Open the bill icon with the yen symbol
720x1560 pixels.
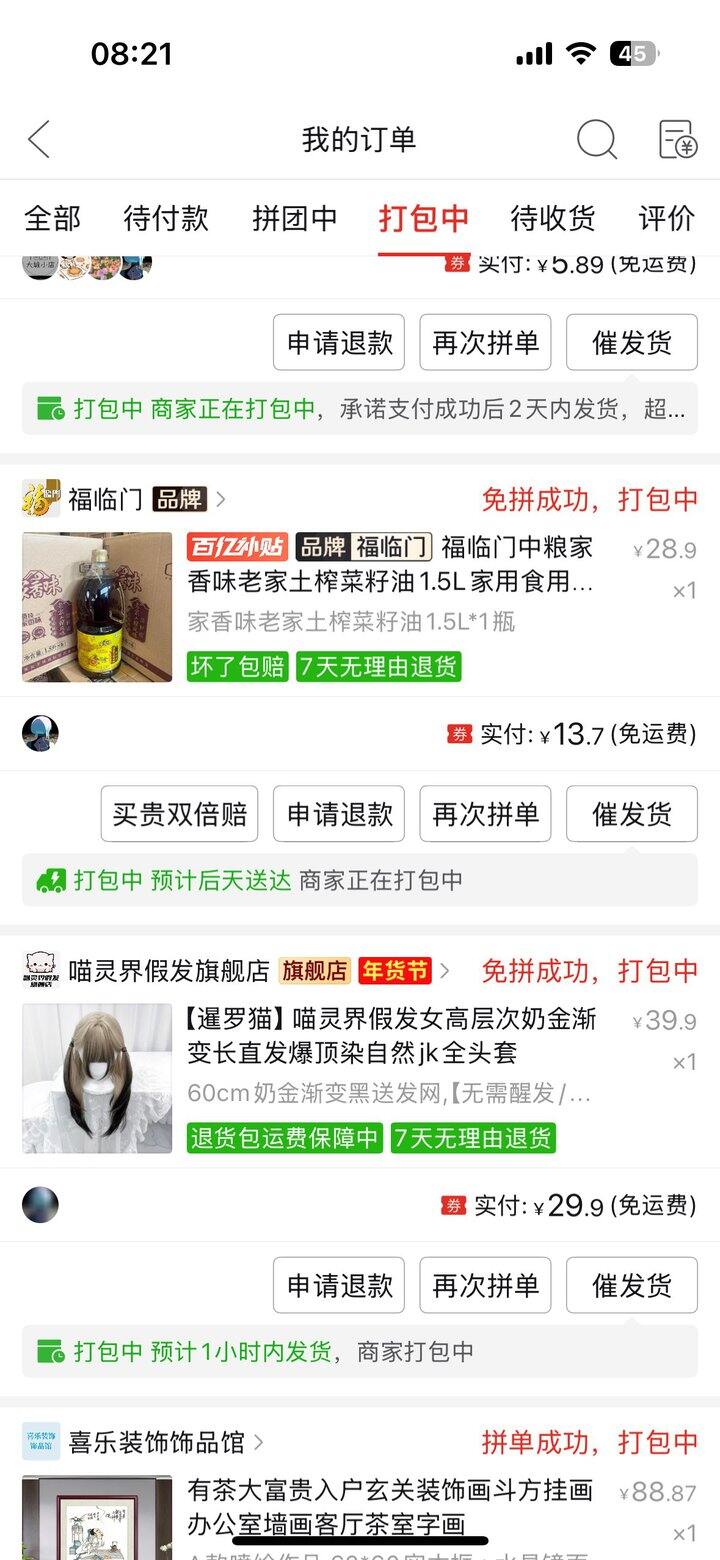[x=677, y=139]
